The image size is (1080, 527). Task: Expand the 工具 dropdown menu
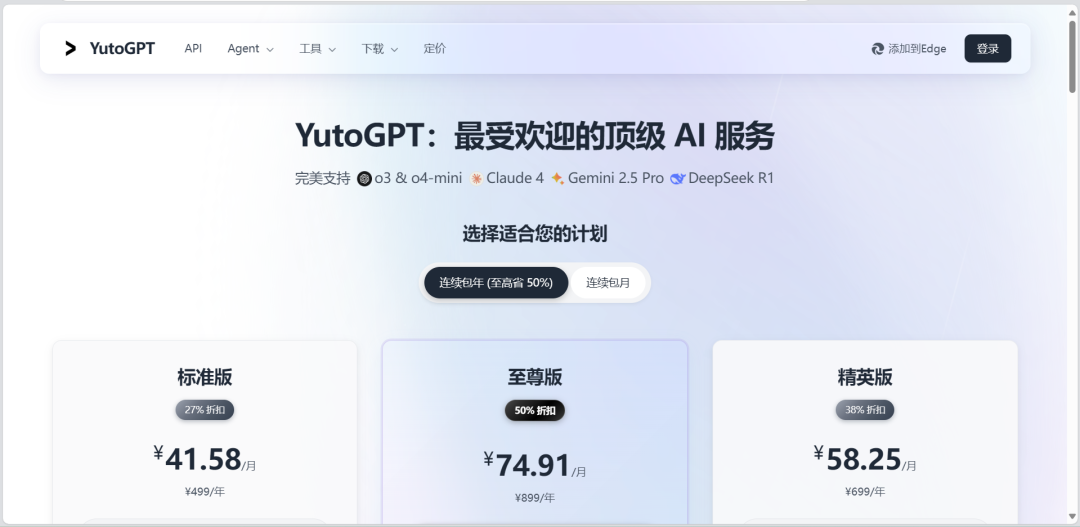point(318,48)
